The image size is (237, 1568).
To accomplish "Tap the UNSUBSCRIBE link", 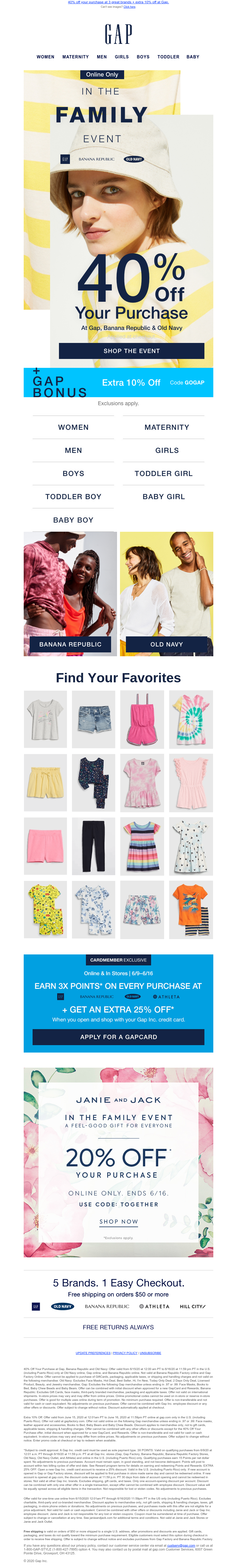I will tap(150, 1353).
